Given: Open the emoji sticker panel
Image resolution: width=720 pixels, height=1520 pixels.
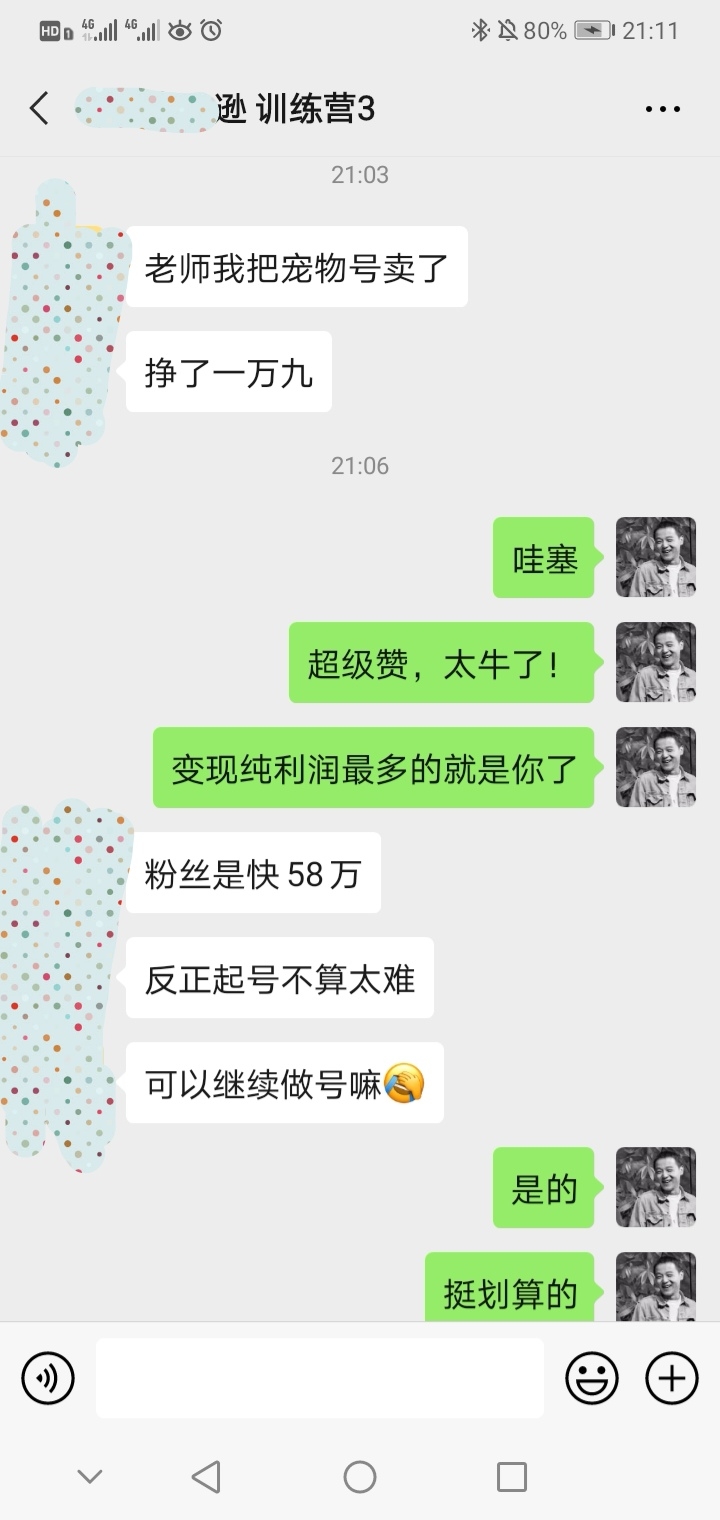Looking at the screenshot, I should [591, 1378].
